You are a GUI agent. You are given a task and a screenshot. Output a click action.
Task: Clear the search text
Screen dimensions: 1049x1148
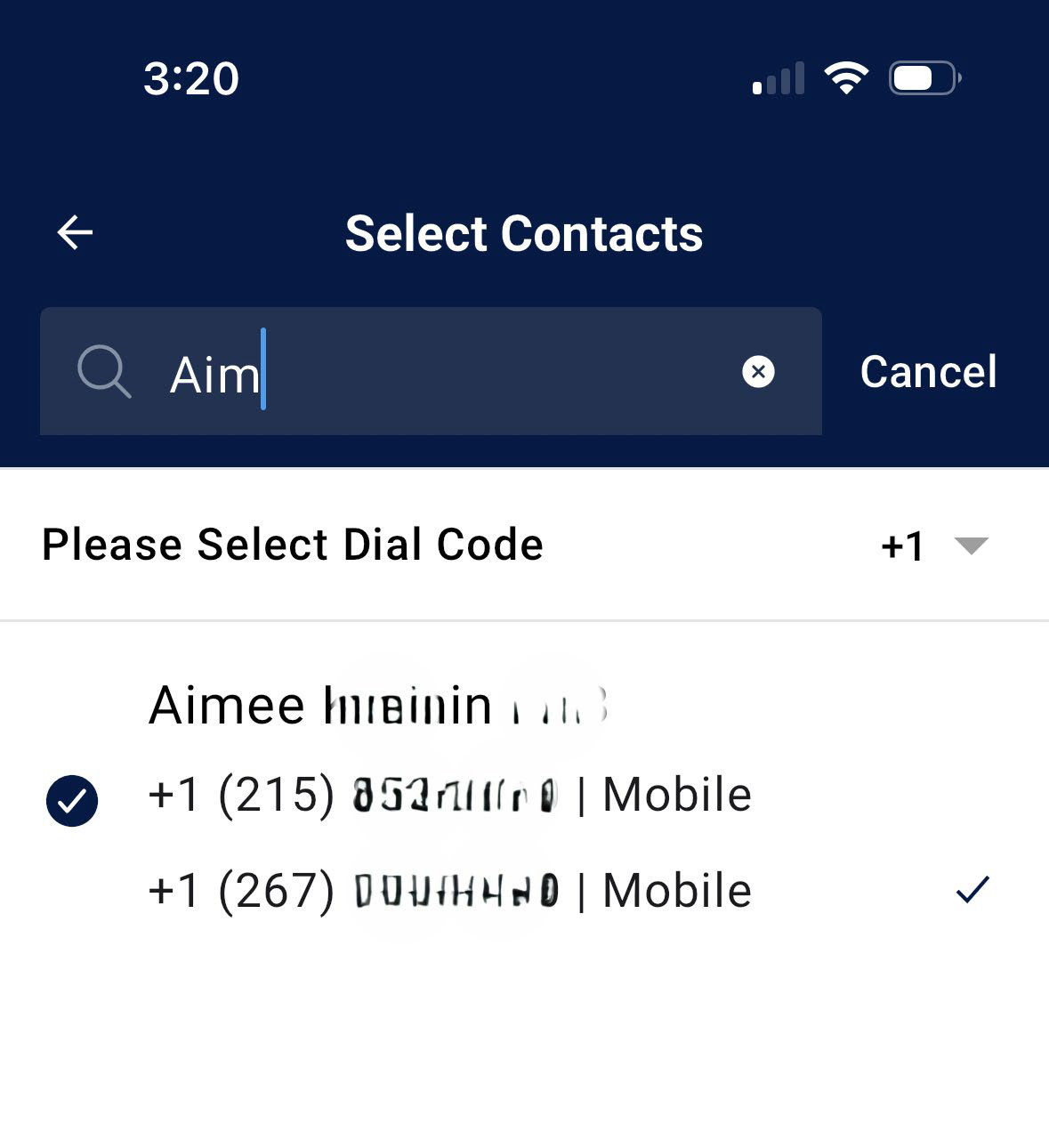point(758,371)
